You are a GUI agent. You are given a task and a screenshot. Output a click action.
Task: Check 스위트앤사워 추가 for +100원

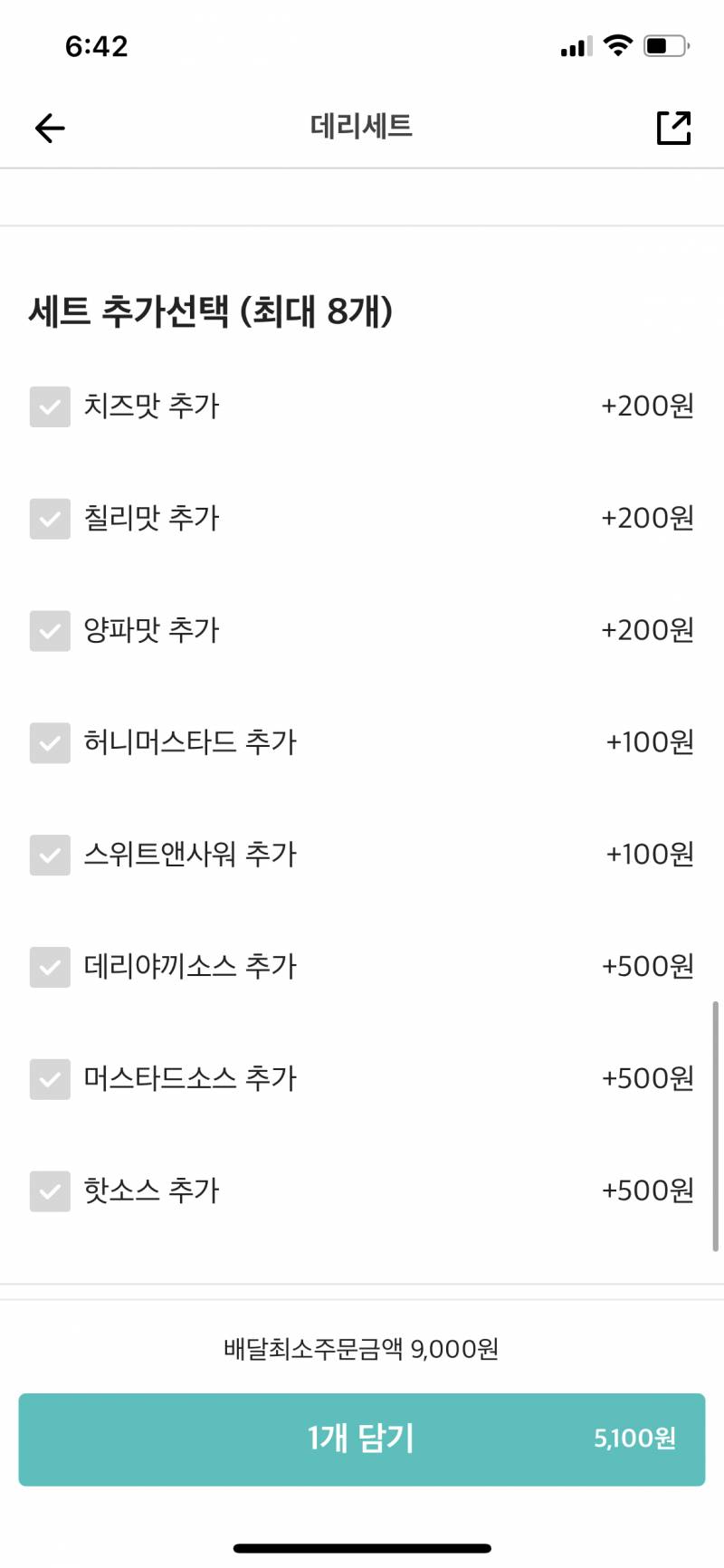50,855
